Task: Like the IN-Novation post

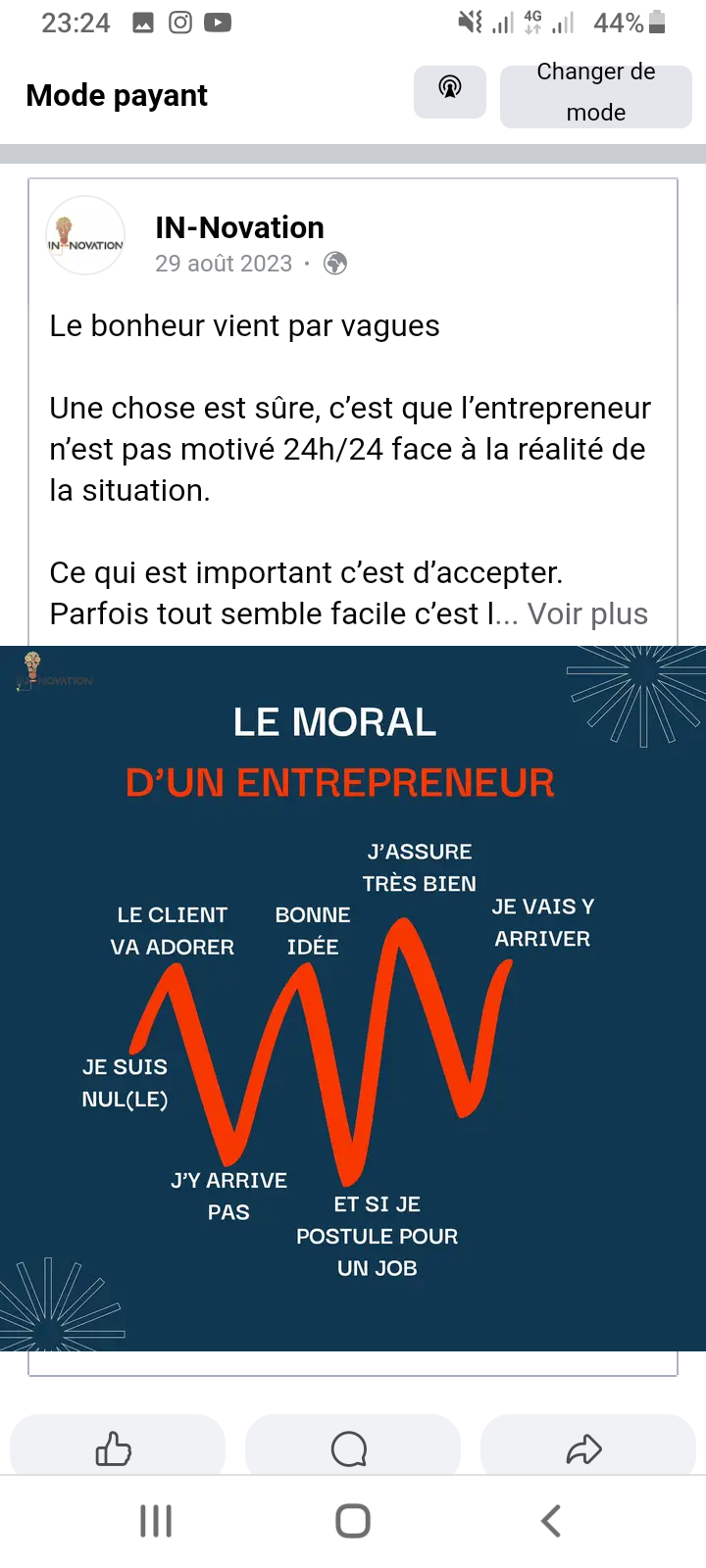Action: [117, 1446]
